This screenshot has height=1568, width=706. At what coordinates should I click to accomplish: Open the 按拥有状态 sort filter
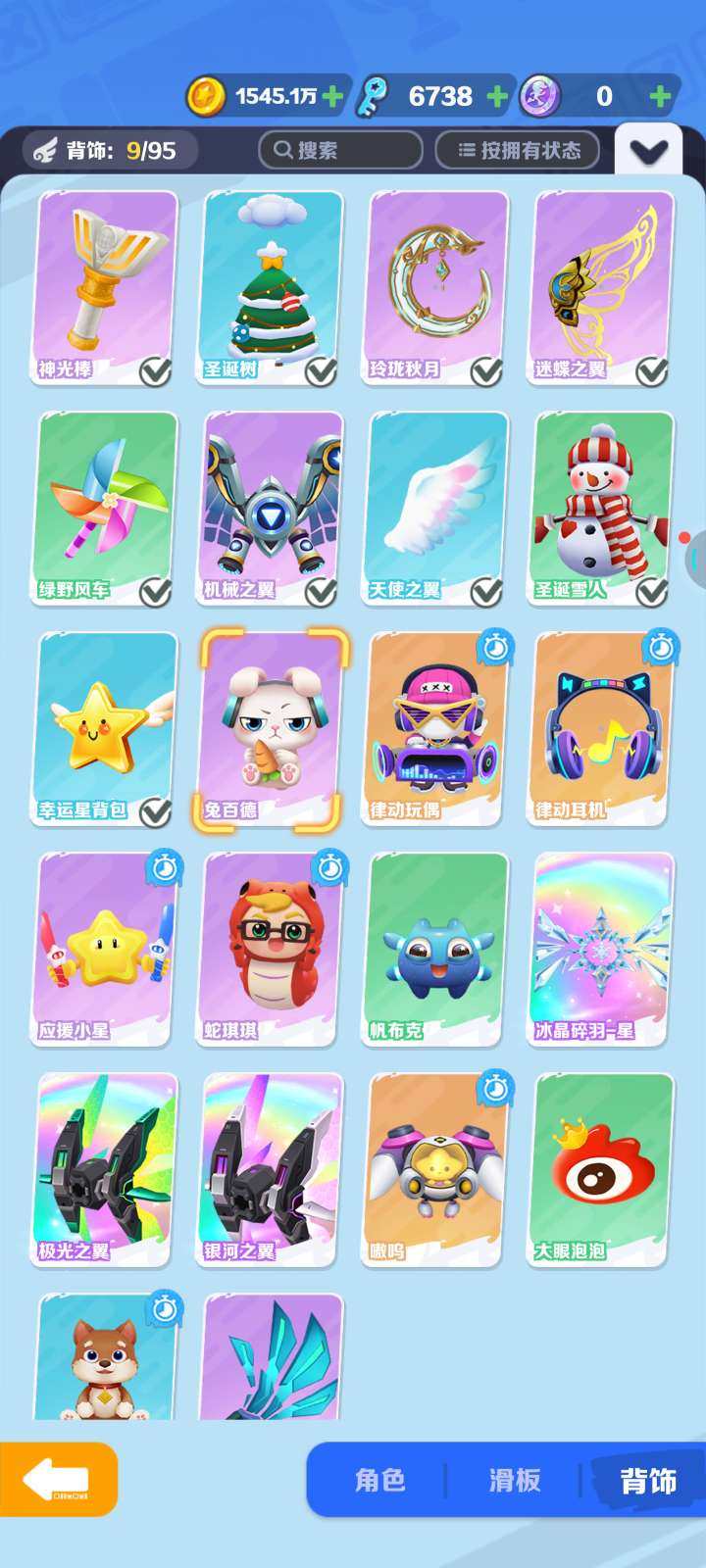(x=518, y=150)
